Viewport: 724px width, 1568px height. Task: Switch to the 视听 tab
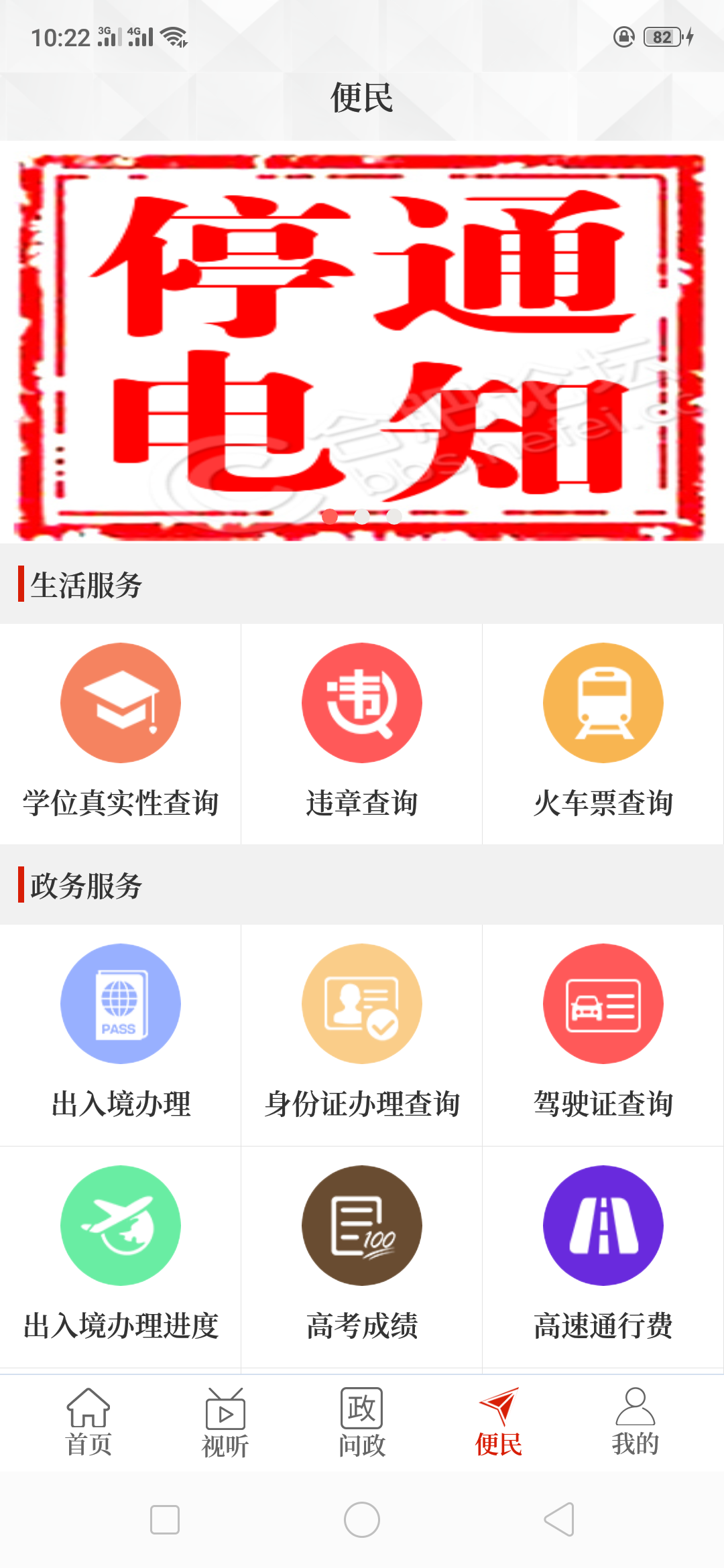point(225,1422)
